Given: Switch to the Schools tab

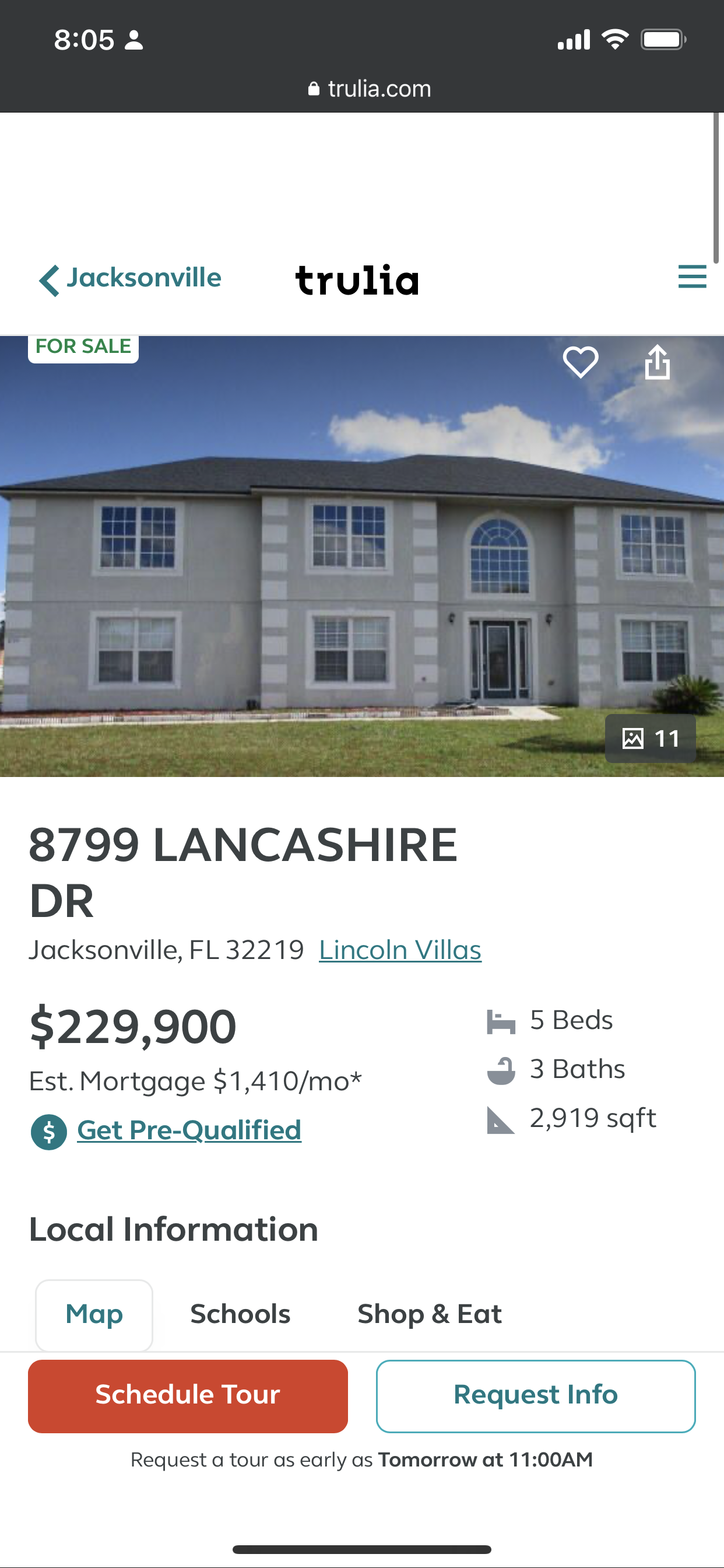Looking at the screenshot, I should click(240, 1314).
